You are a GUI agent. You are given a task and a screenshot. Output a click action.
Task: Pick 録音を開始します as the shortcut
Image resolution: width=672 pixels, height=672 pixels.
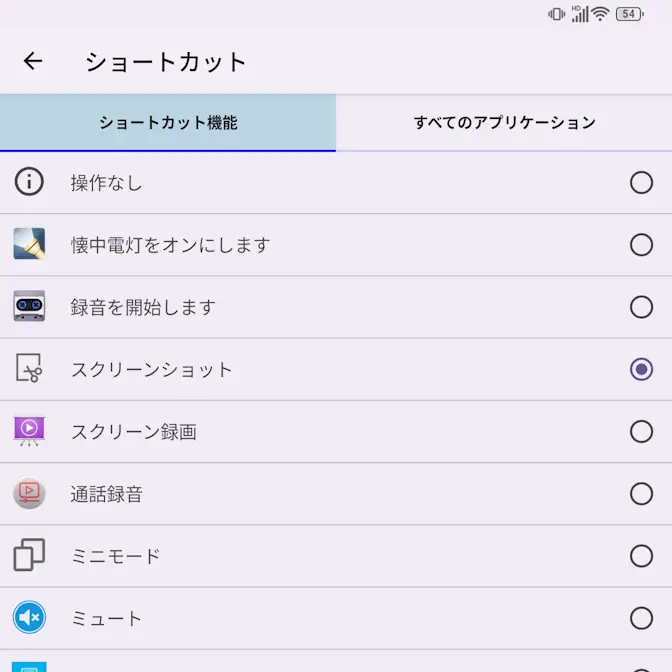(641, 307)
